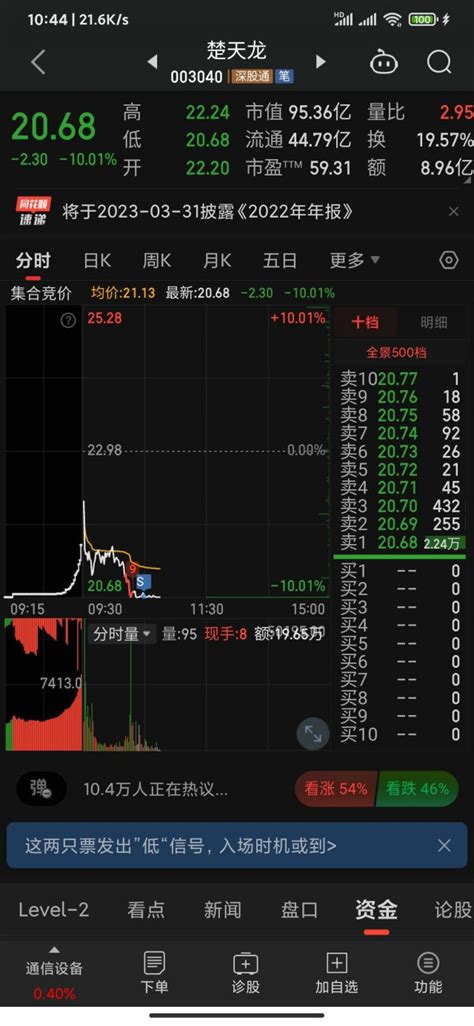The image size is (474, 1026).
Task: Open the pig-face assistant icon
Action: pos(384,62)
